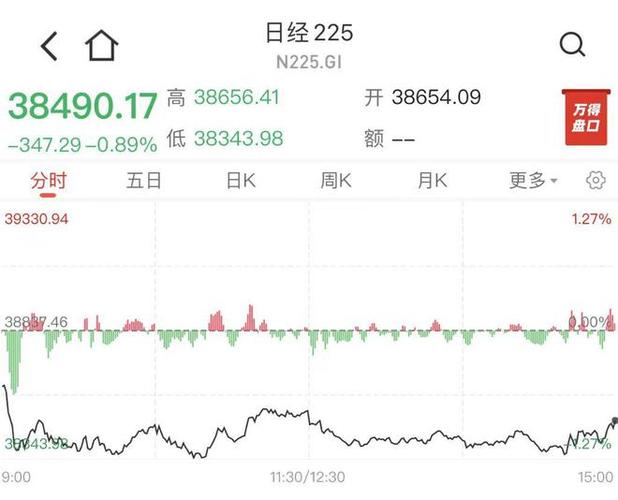The image size is (618, 500).
Task: Switch to the 五日 chart tab
Action: click(x=144, y=181)
